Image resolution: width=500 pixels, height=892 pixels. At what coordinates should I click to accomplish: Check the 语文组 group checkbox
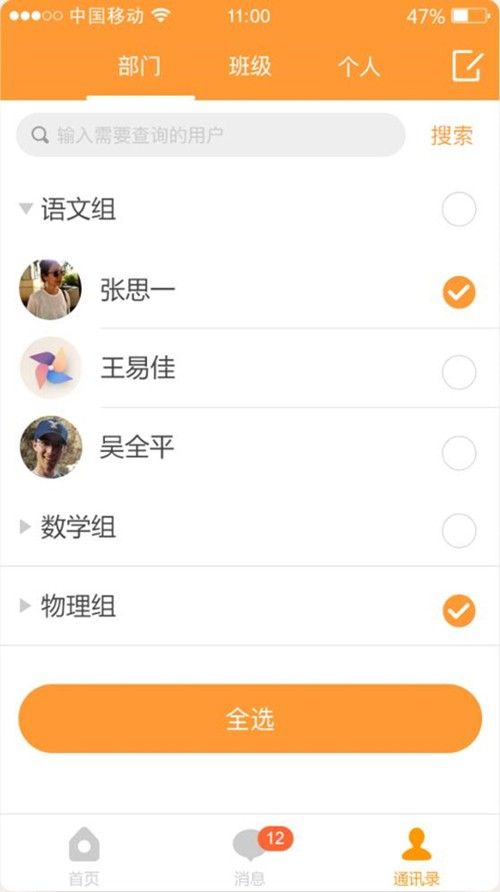pyautogui.click(x=458, y=209)
